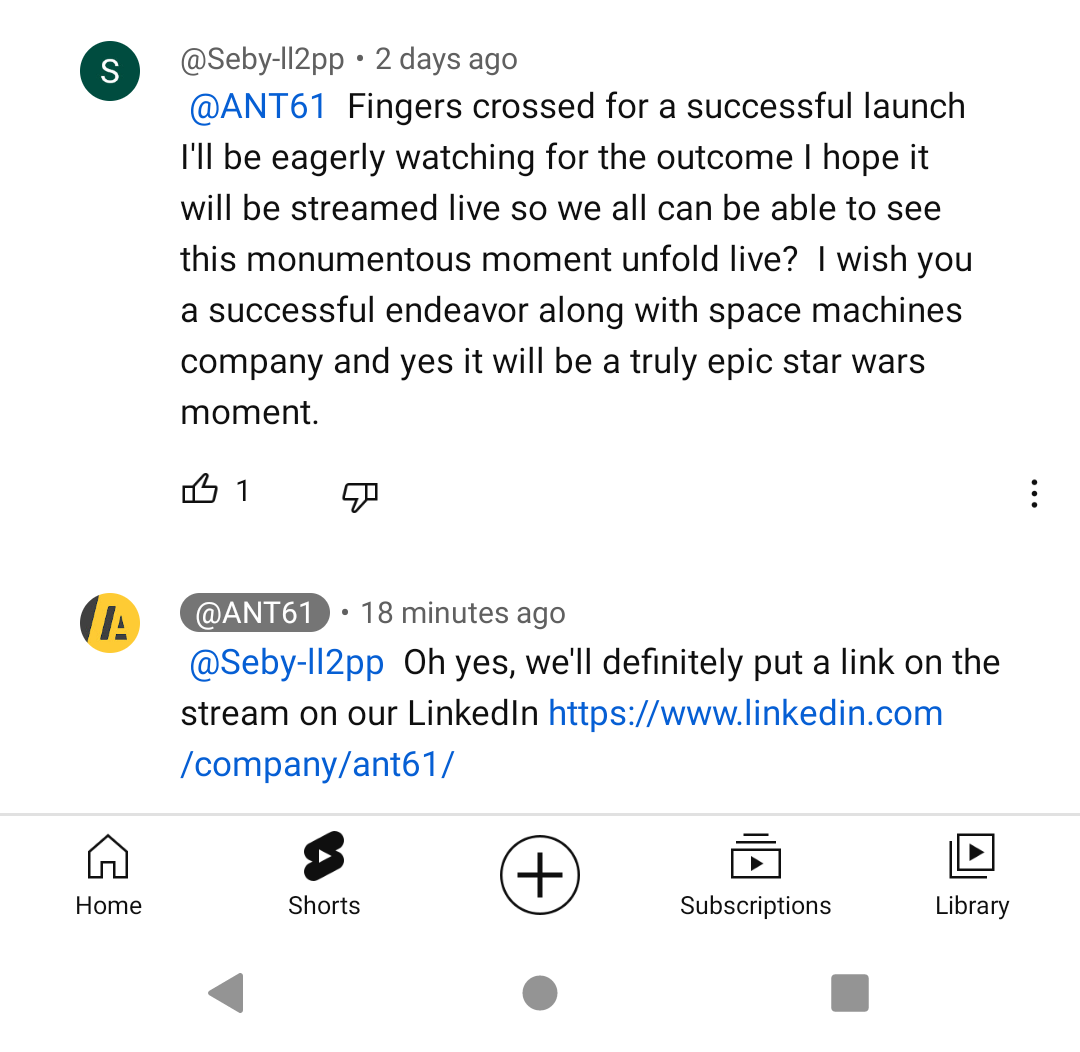Image resolution: width=1080 pixels, height=1052 pixels.
Task: Open the highlighted @ANT61 author badge
Action: pos(255,613)
